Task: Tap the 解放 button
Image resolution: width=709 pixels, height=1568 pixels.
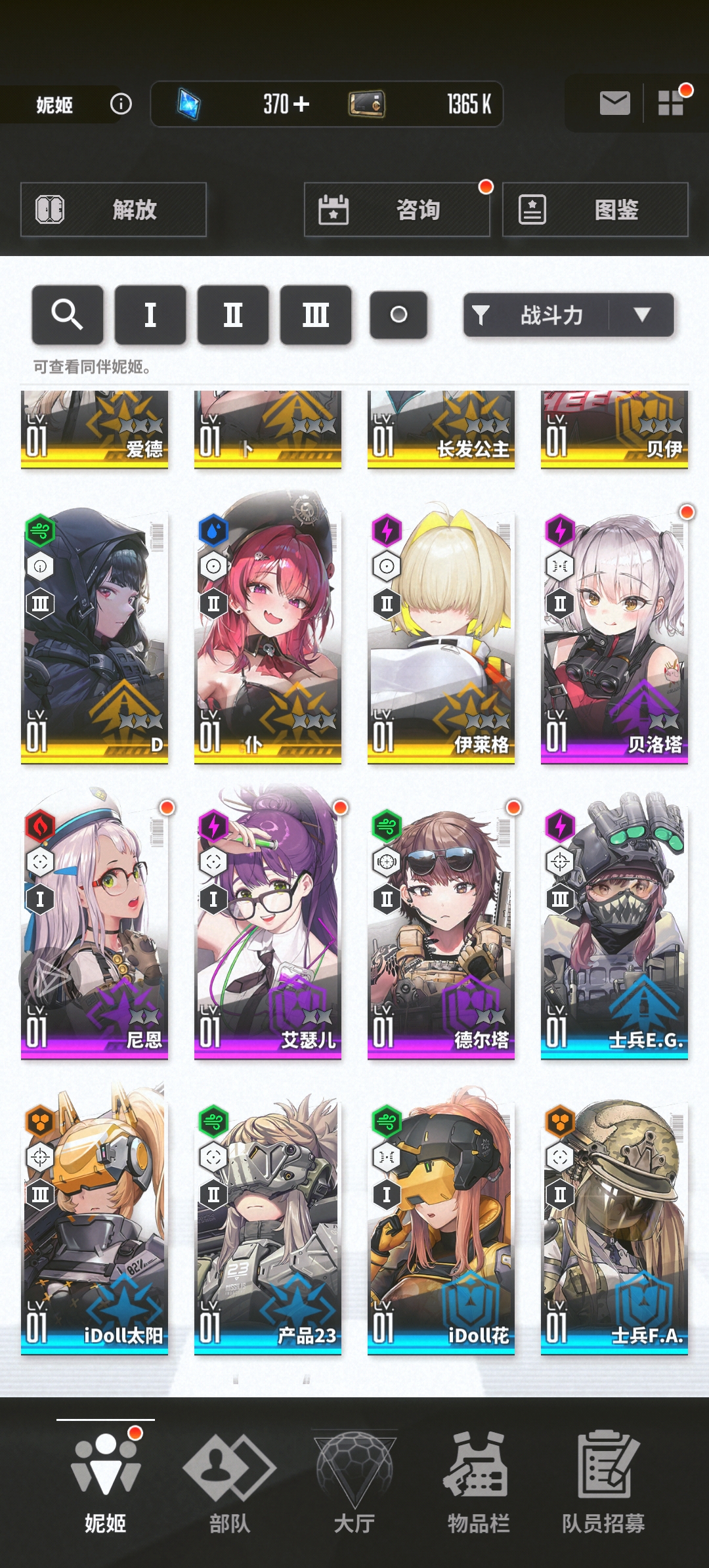Action: point(114,209)
